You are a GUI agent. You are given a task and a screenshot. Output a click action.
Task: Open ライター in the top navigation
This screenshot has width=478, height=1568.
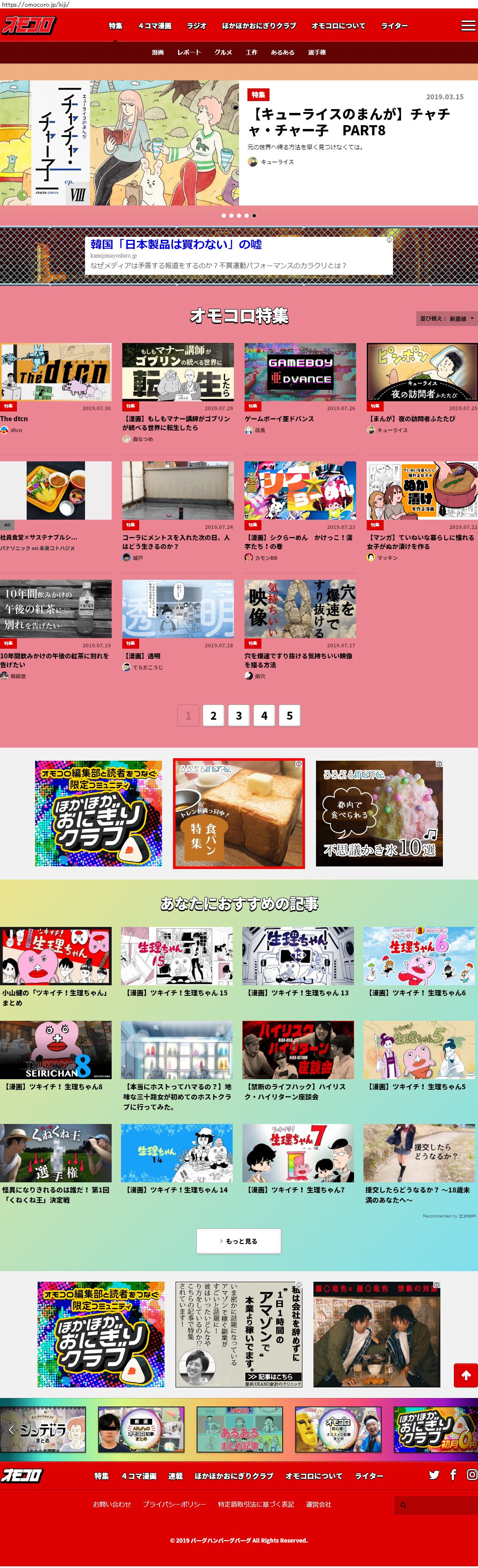[394, 26]
